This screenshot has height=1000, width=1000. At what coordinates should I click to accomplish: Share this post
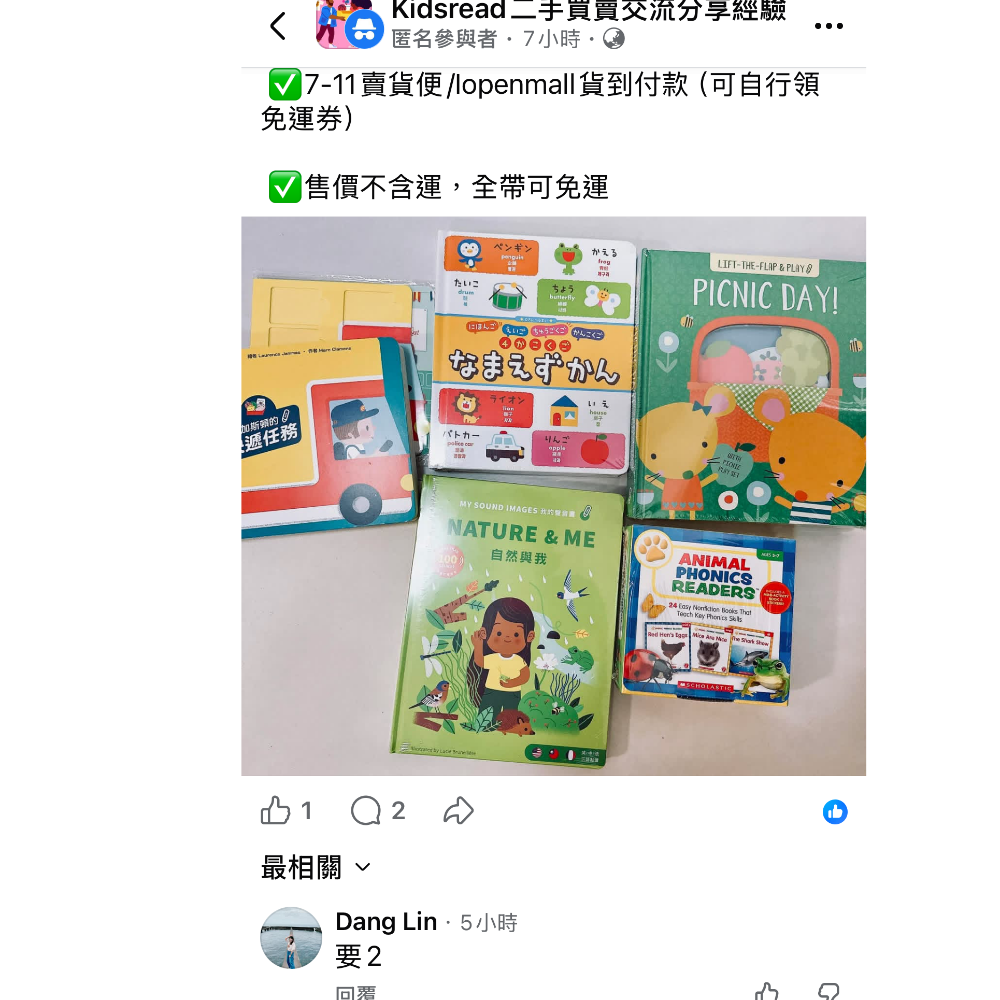tap(458, 811)
